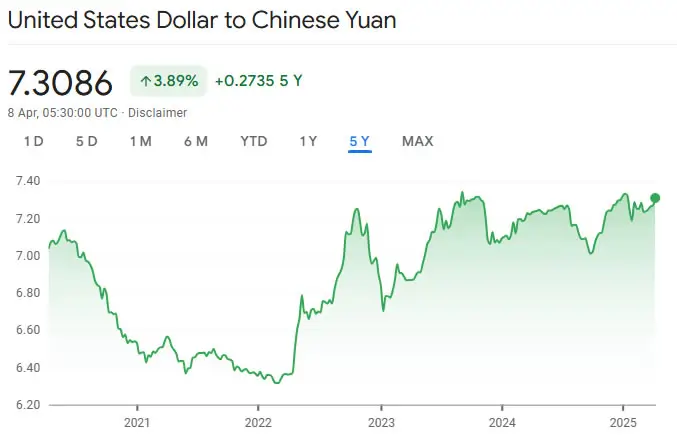Select the 5D chart range

[x=86, y=141]
